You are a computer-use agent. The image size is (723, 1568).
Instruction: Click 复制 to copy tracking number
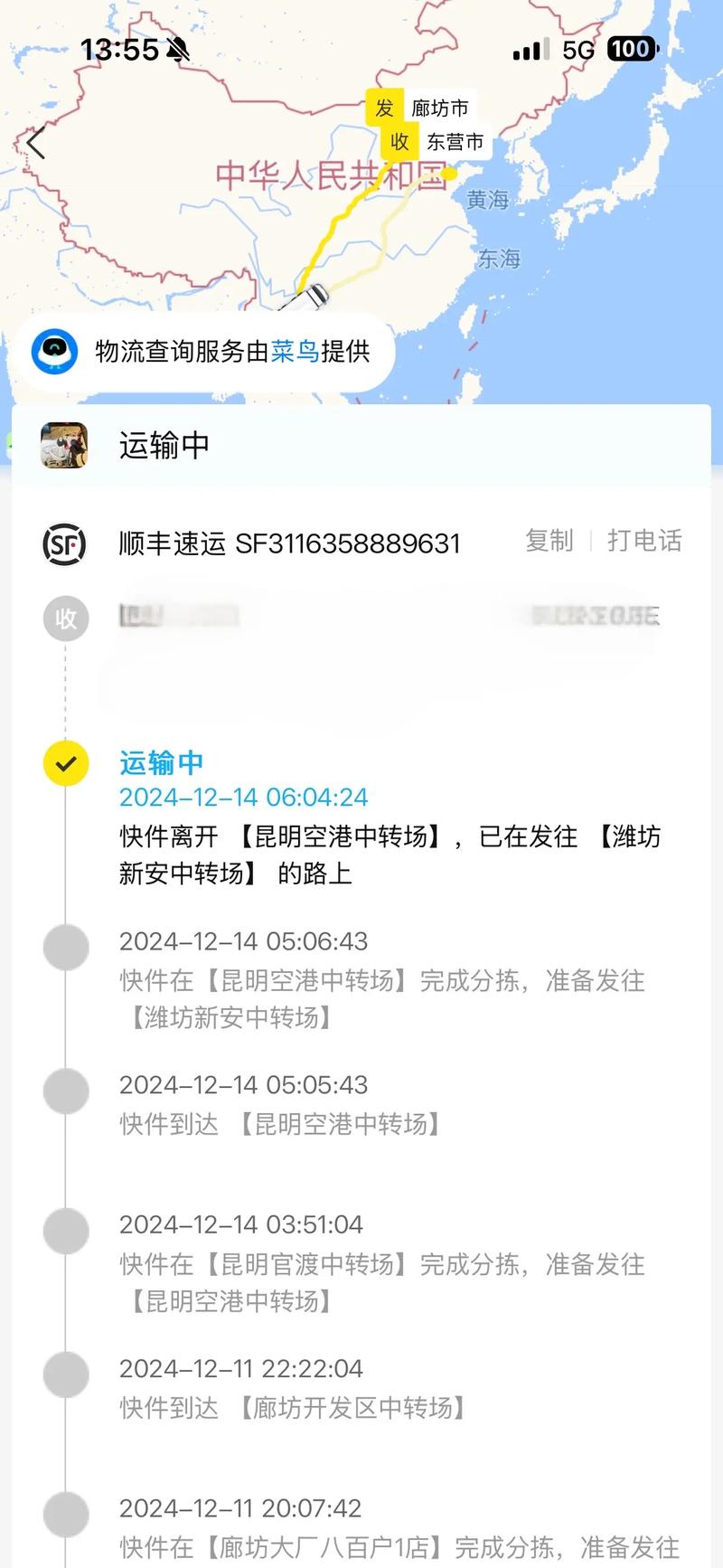click(x=549, y=542)
